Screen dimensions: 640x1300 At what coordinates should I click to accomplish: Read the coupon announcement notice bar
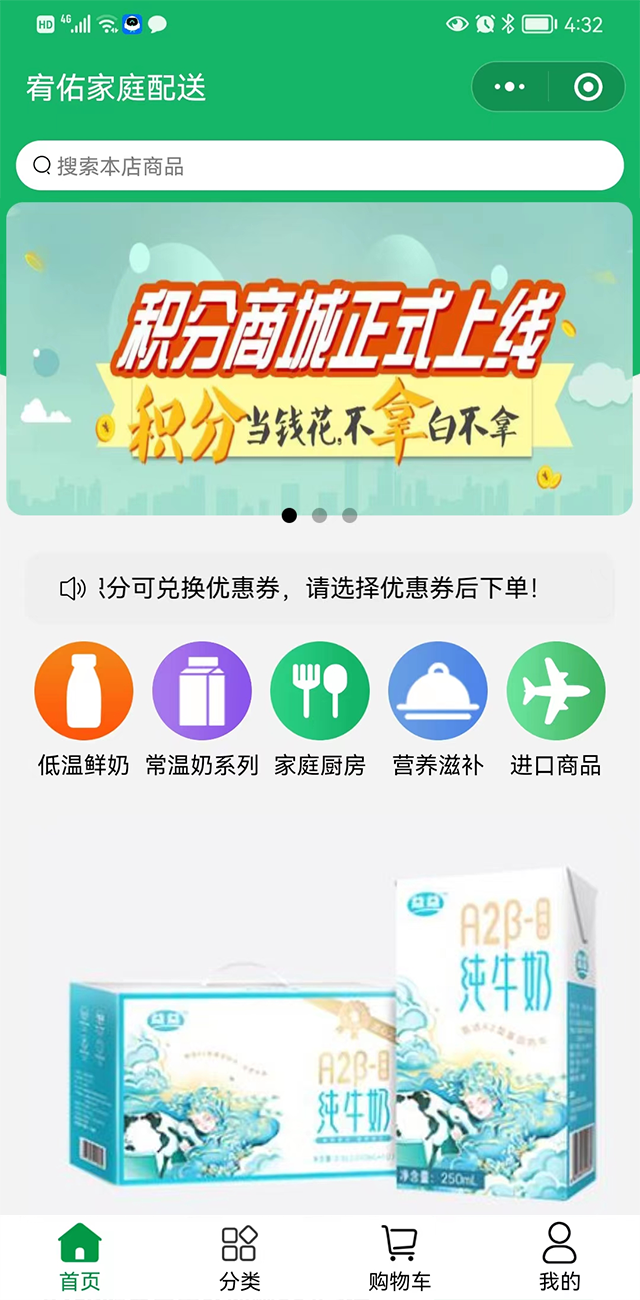(320, 589)
